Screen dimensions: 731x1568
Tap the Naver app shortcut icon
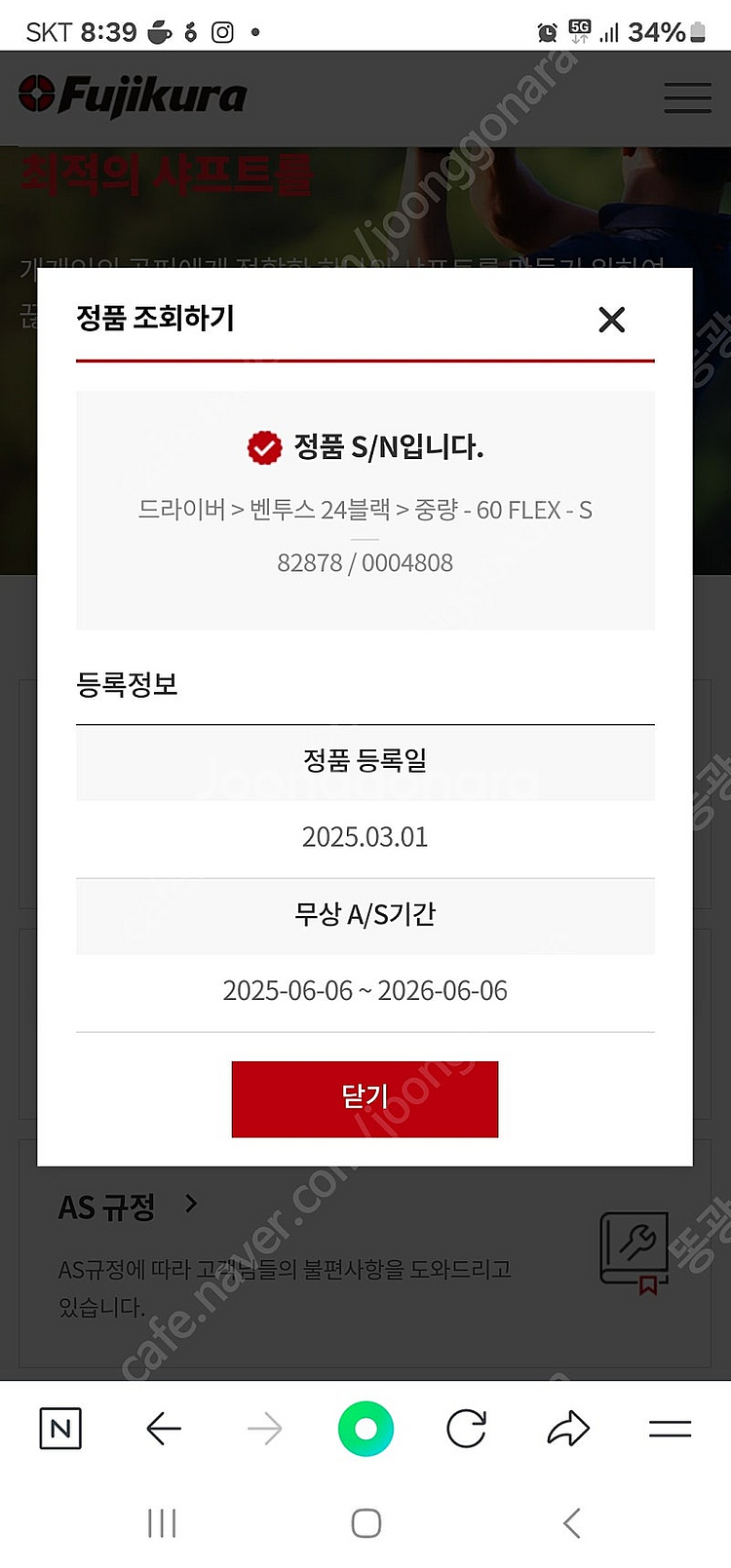60,1429
